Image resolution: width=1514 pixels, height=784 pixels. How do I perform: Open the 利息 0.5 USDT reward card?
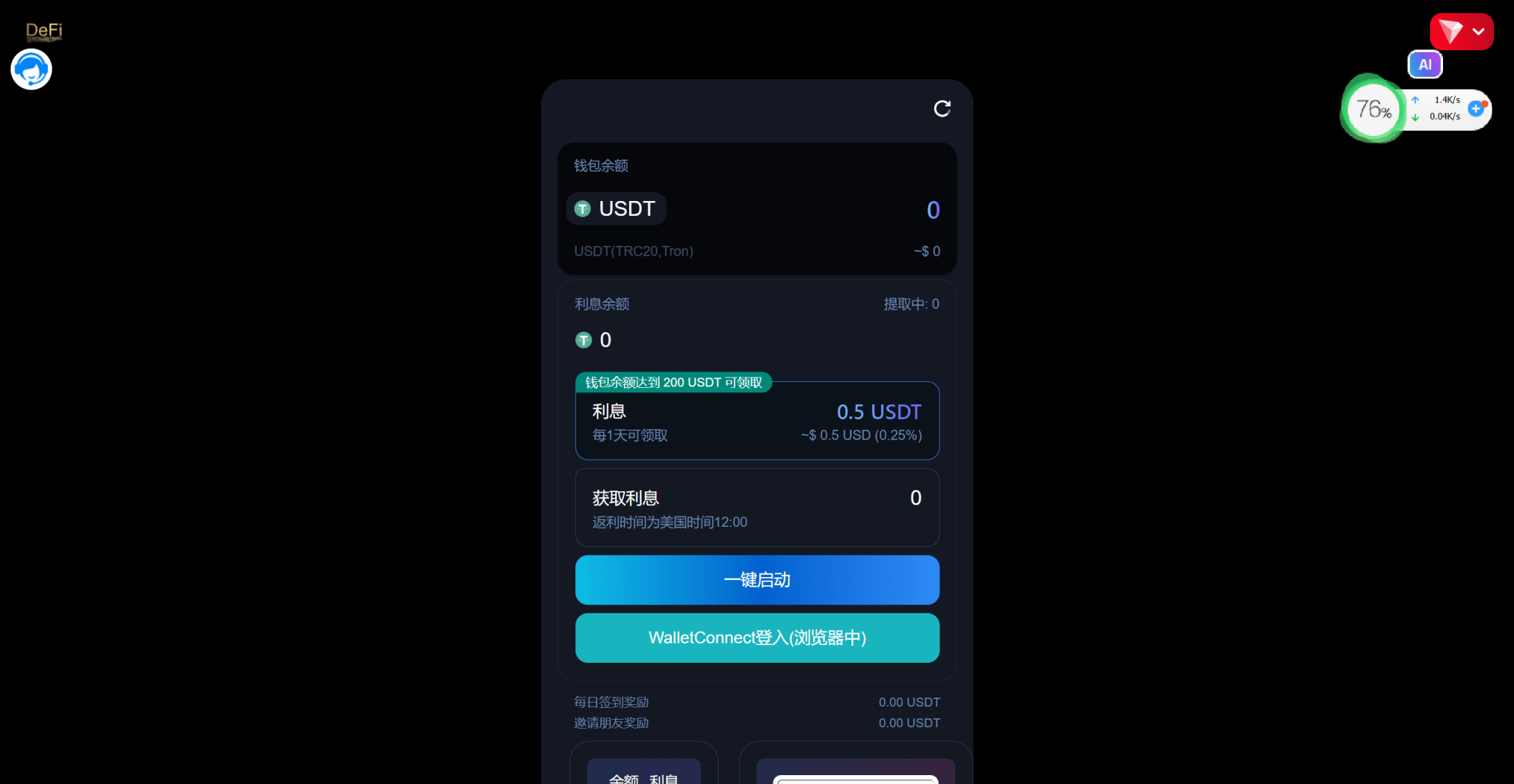(x=757, y=422)
